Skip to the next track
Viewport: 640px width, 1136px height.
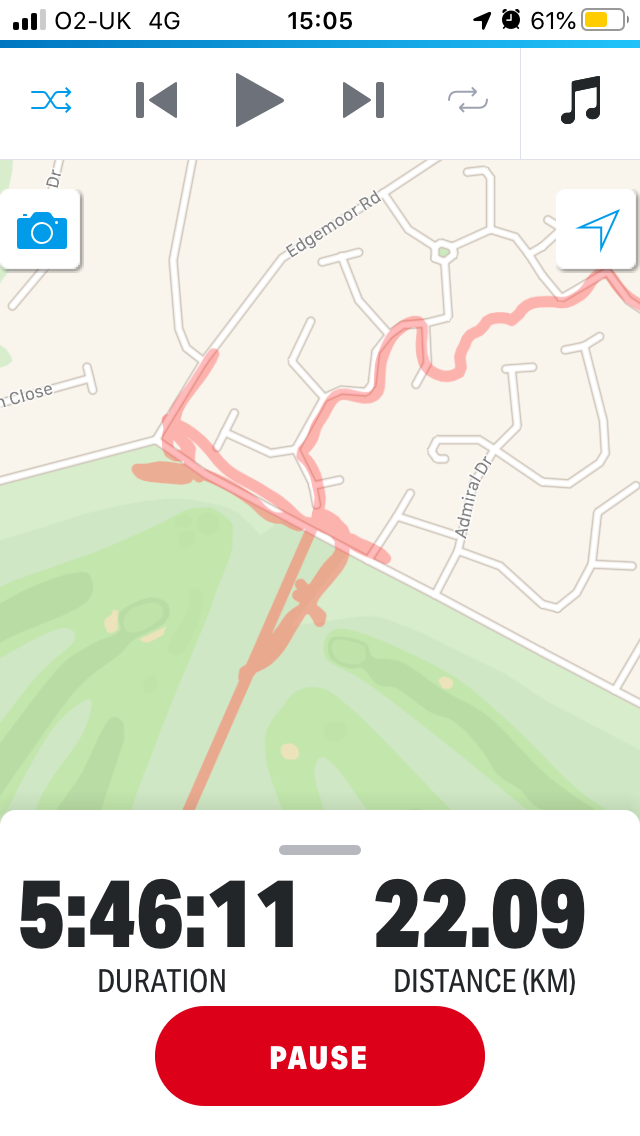click(x=363, y=100)
